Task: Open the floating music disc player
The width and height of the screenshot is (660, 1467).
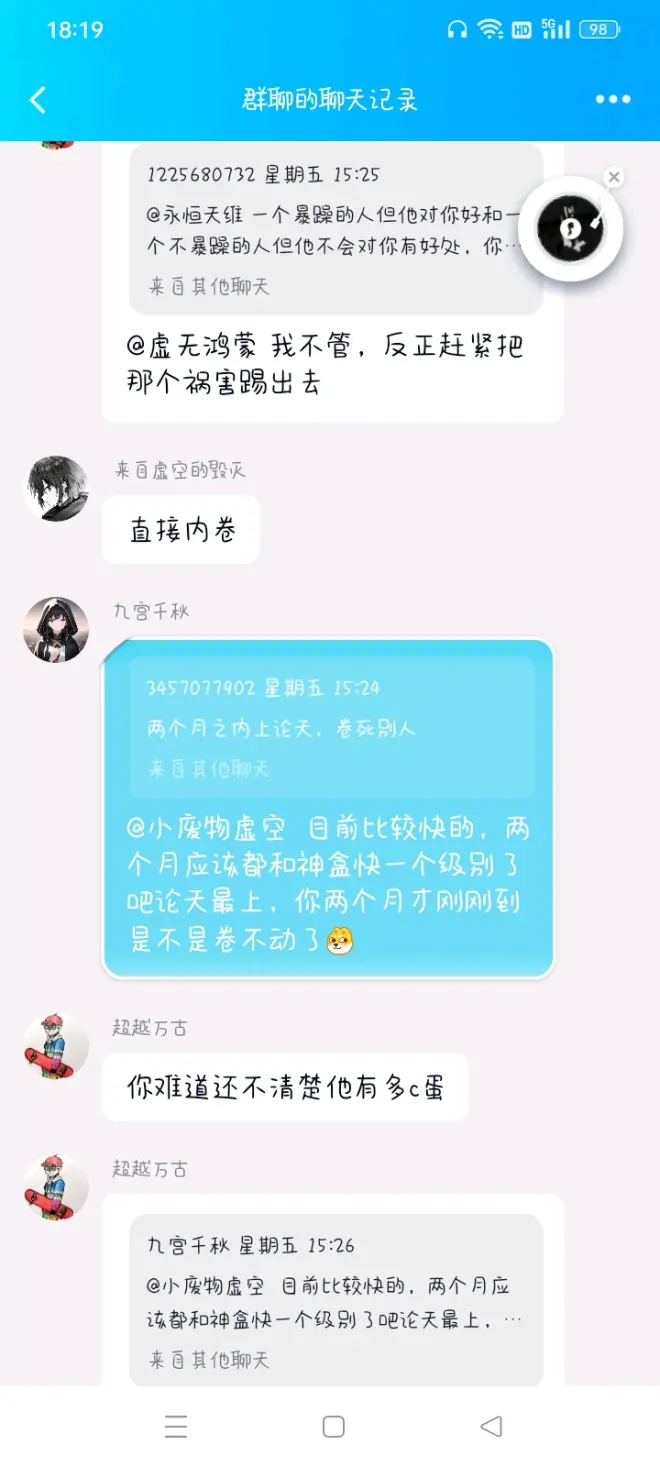Action: (570, 229)
